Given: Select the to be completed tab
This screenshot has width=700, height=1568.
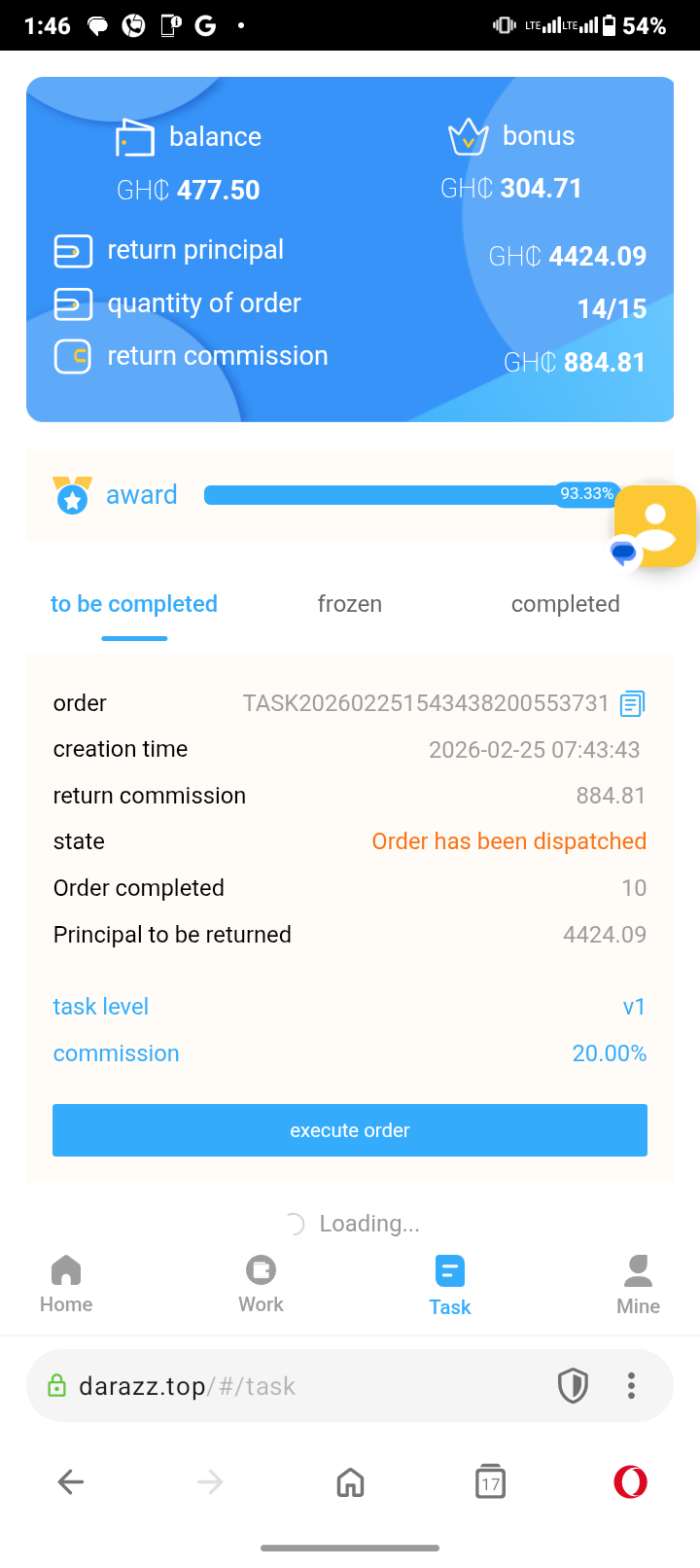Looking at the screenshot, I should [134, 604].
